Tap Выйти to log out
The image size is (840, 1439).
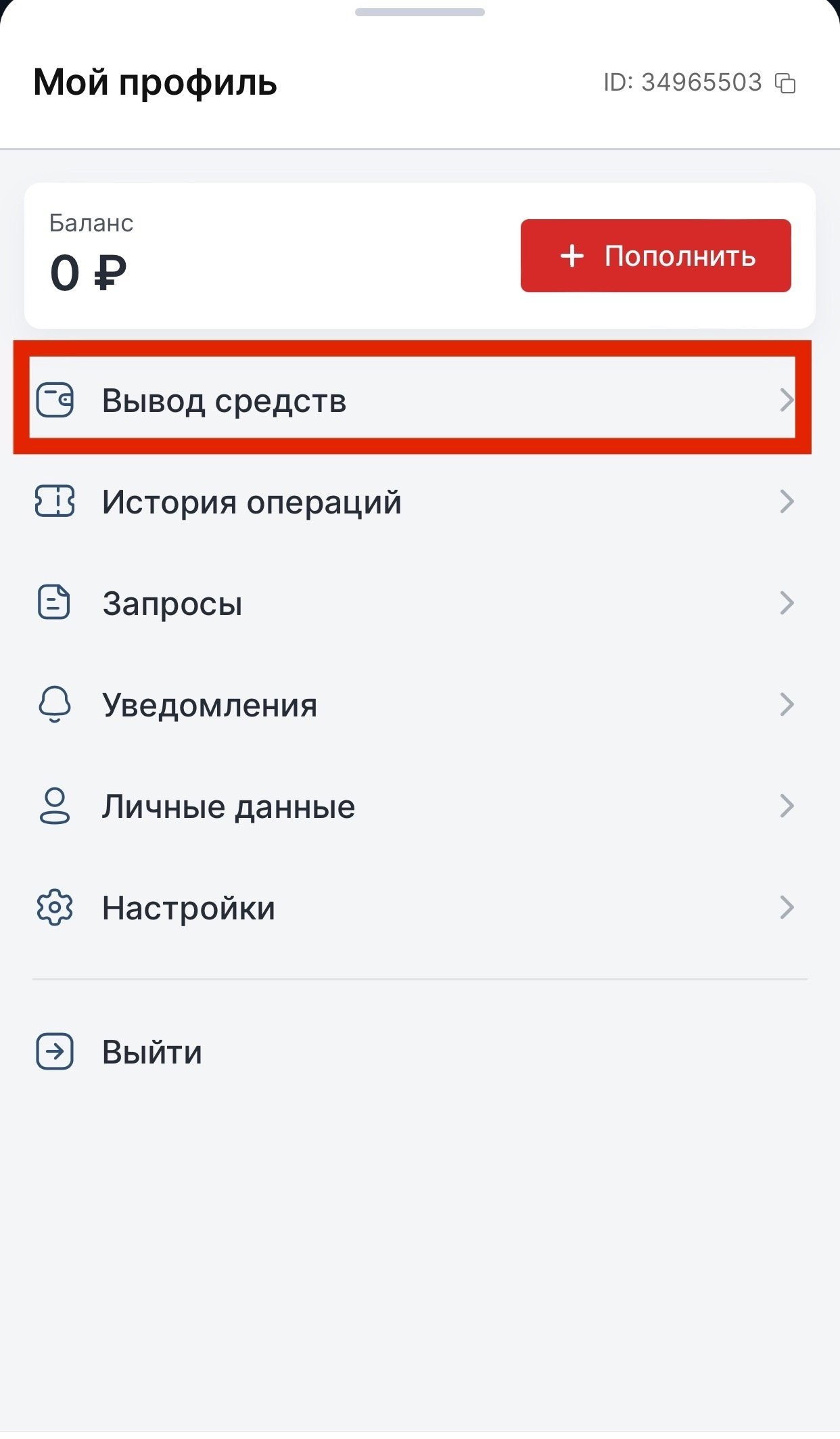pyautogui.click(x=152, y=1052)
